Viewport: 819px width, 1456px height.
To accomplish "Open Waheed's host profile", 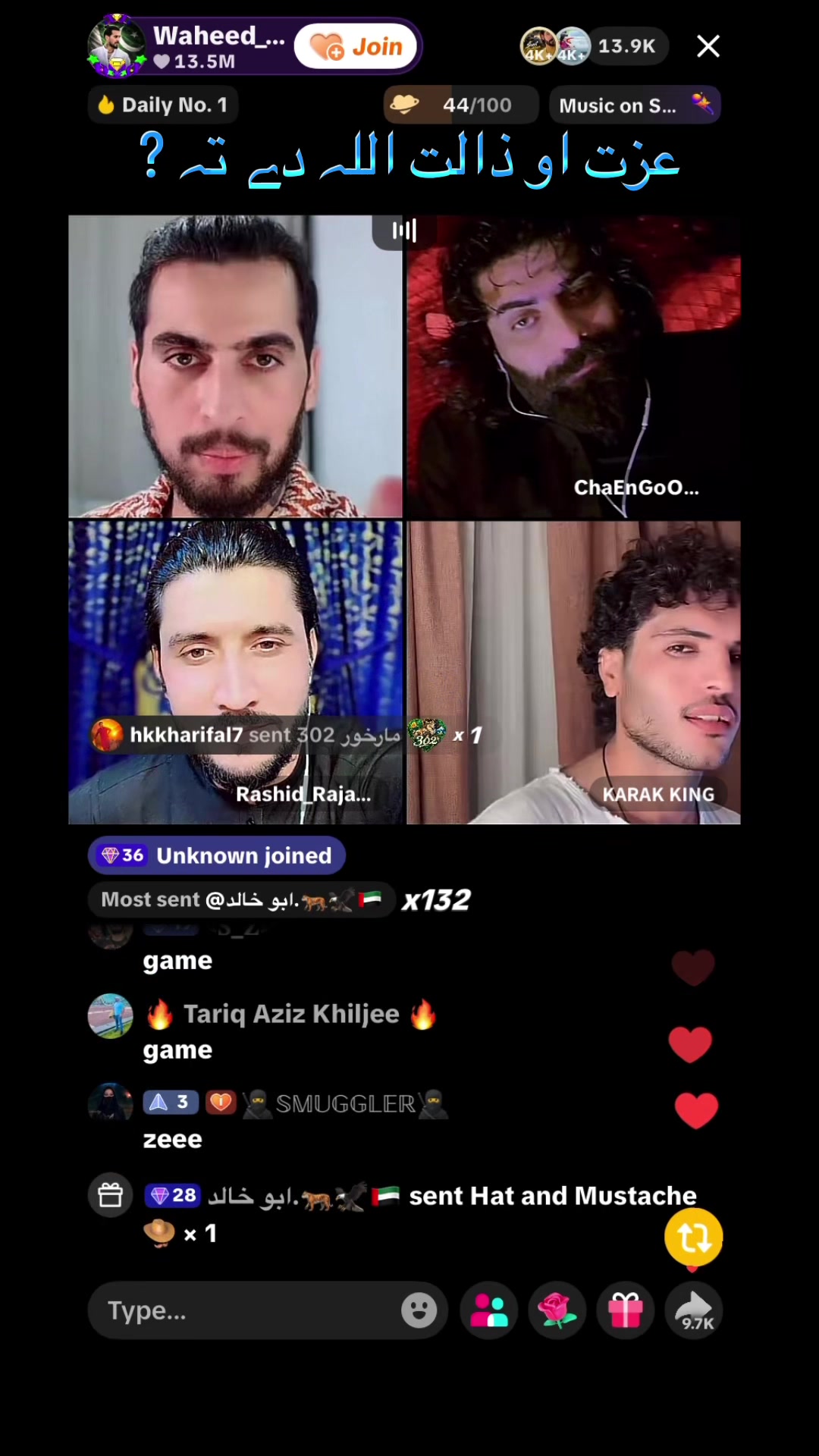I will (x=115, y=47).
